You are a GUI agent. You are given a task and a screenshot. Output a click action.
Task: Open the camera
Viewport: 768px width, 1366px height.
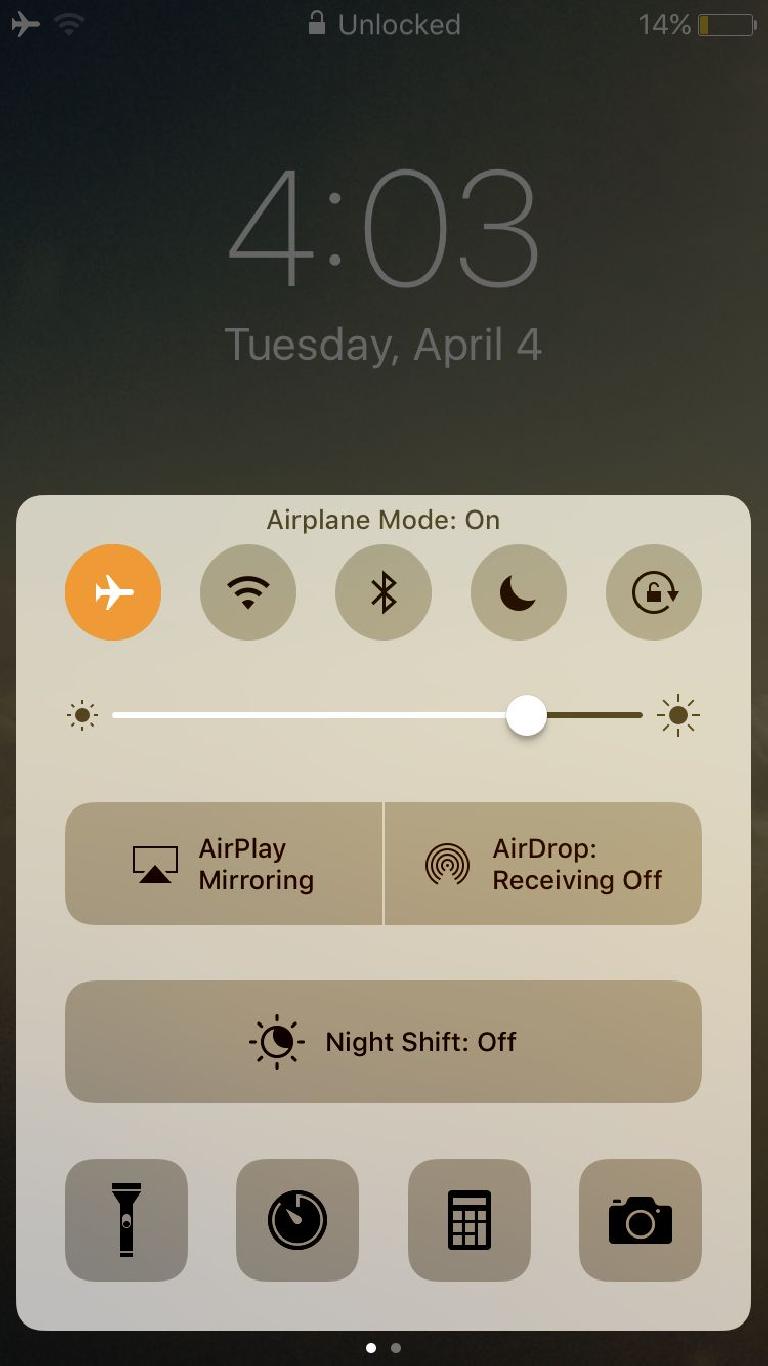click(640, 1220)
